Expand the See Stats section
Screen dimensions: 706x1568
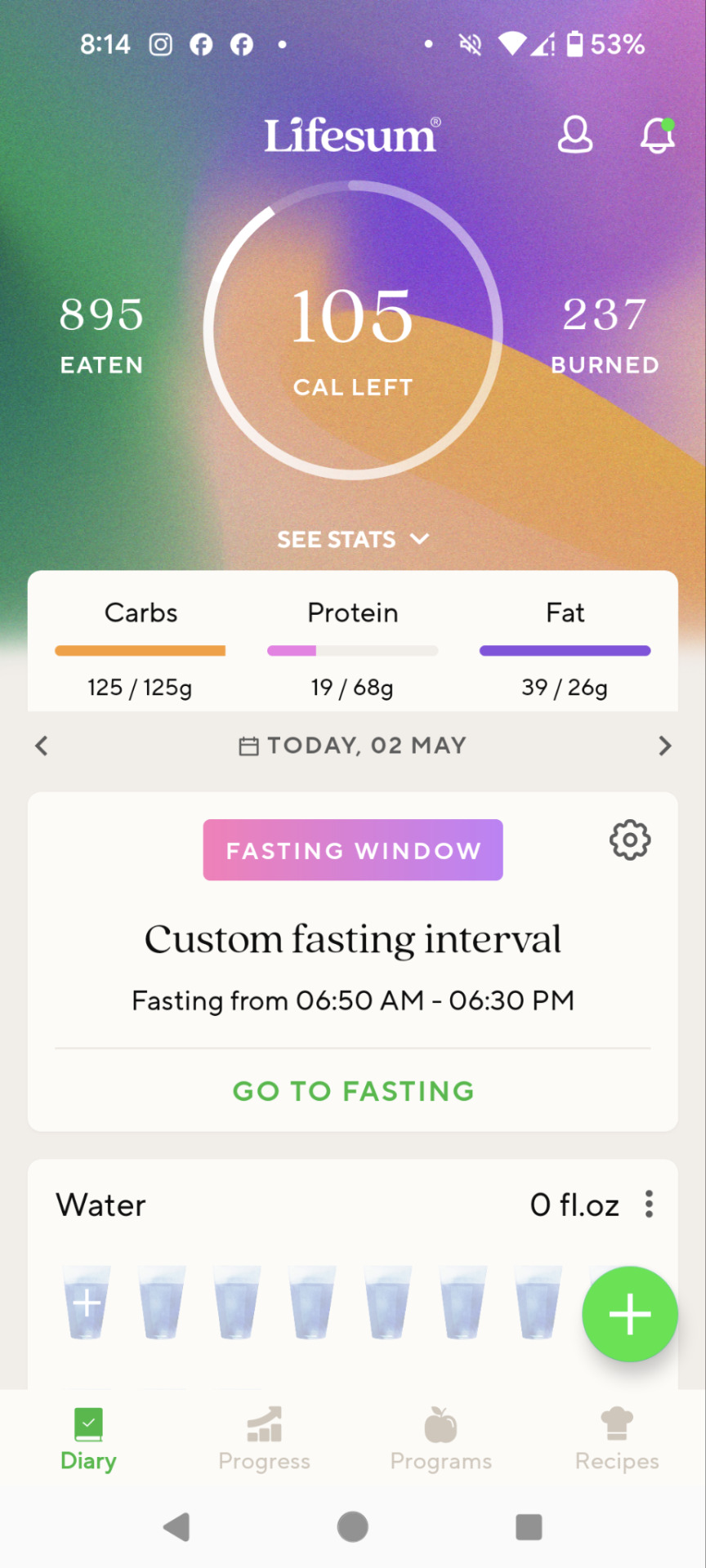353,539
